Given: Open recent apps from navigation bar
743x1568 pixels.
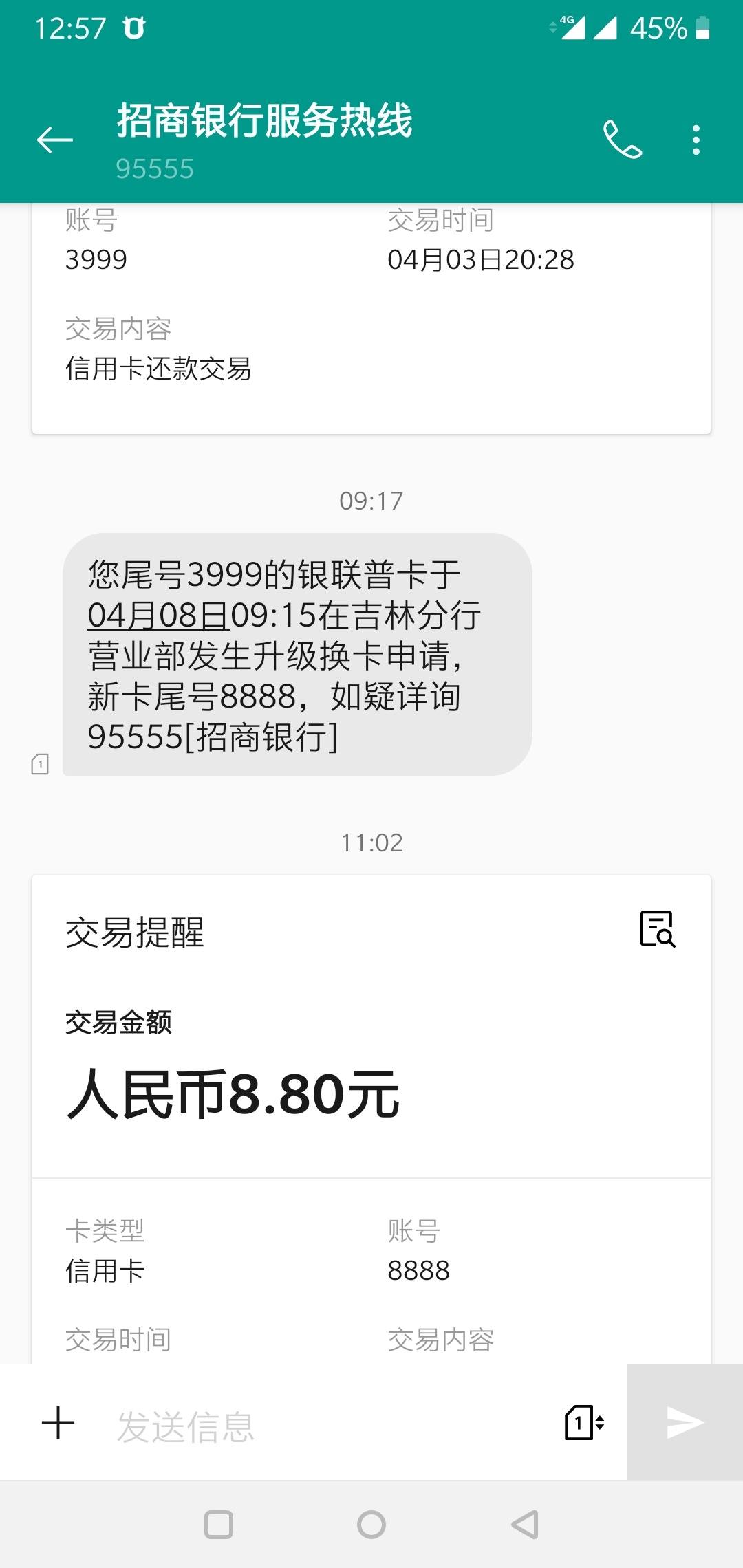Looking at the screenshot, I should (x=219, y=1525).
